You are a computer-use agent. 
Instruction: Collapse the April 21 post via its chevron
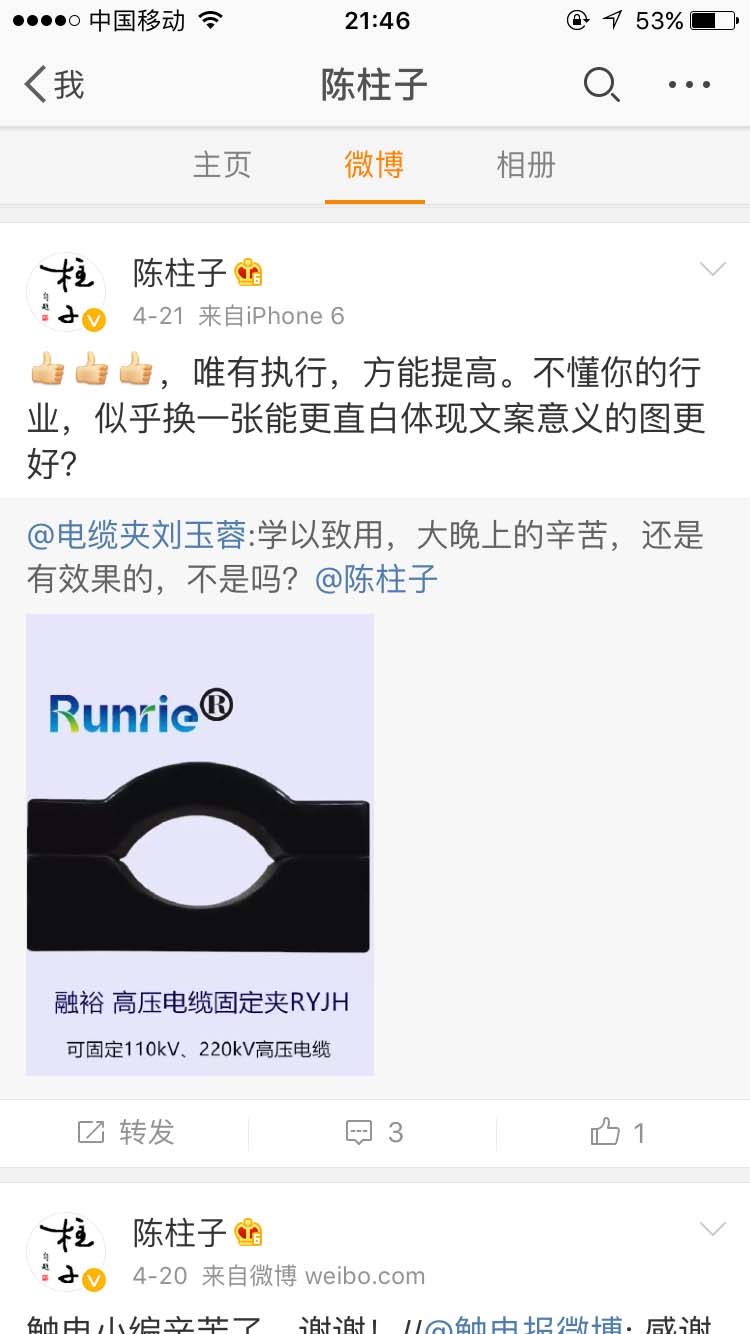(x=712, y=268)
